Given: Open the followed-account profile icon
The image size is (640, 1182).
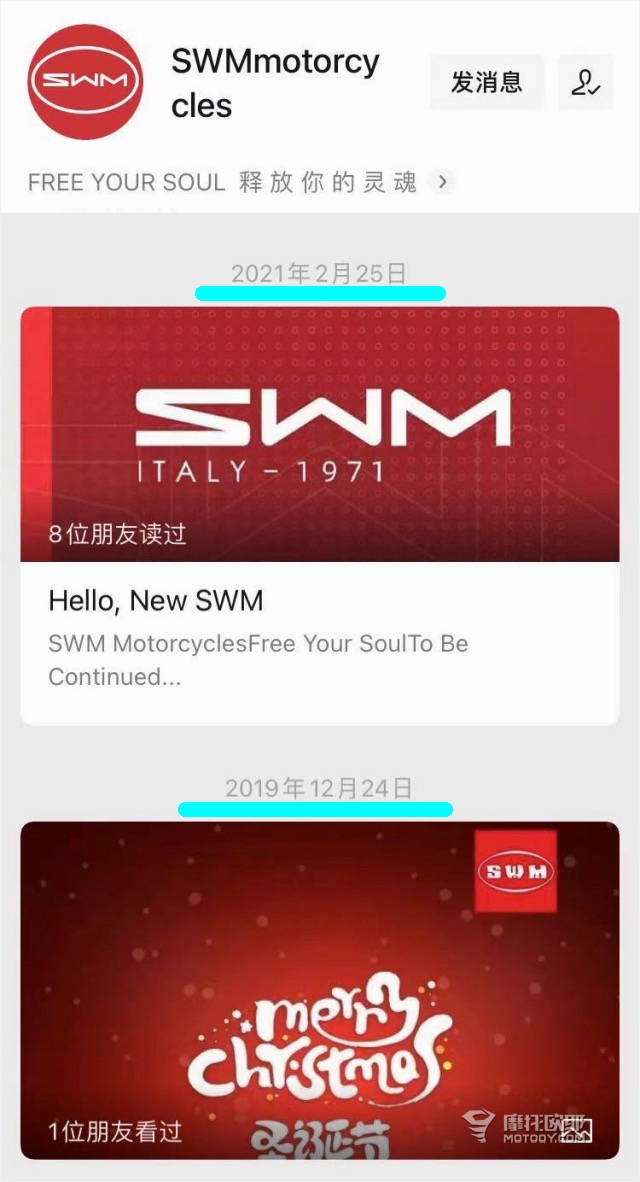Looking at the screenshot, I should tap(585, 82).
